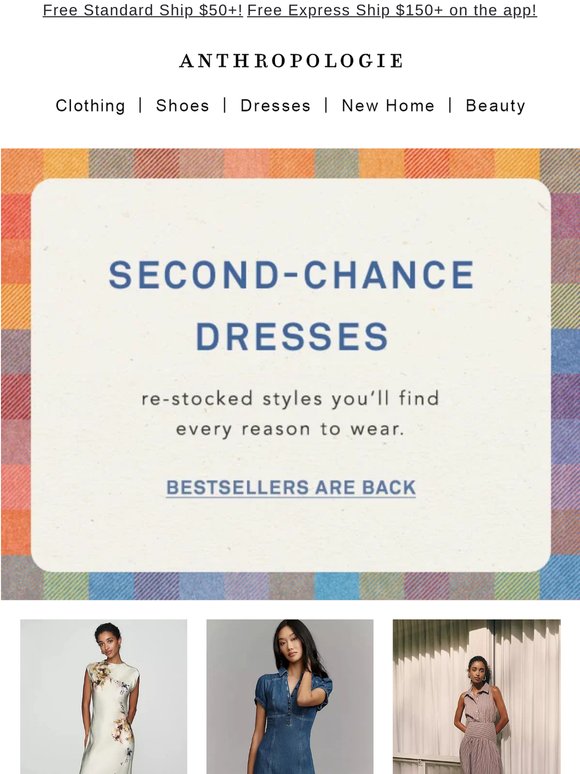Screen dimensions: 580x774
Task: View the denim dress tile
Action: tap(290, 697)
